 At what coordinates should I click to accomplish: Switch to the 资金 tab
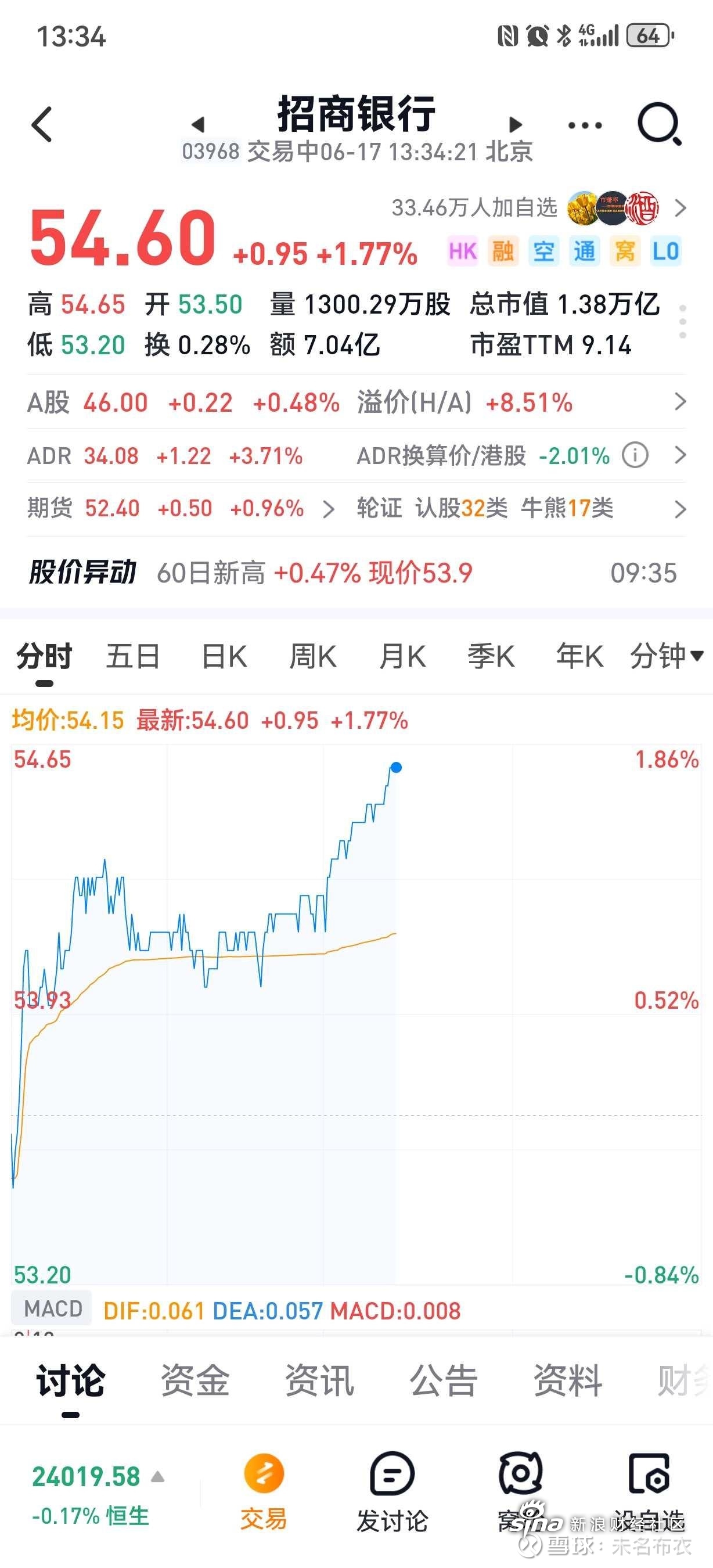click(195, 1380)
